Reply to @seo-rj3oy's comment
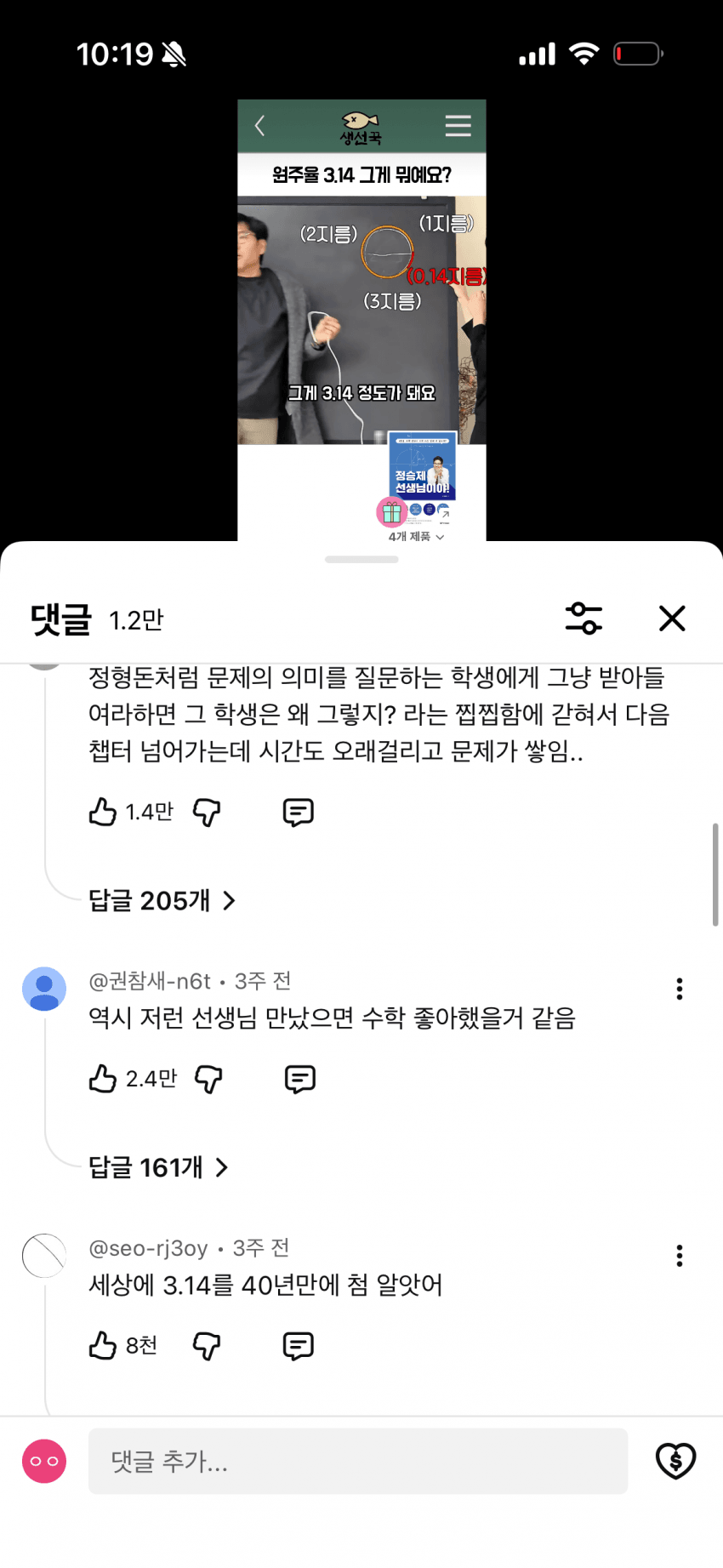Image resolution: width=723 pixels, height=1568 pixels. pyautogui.click(x=298, y=1345)
